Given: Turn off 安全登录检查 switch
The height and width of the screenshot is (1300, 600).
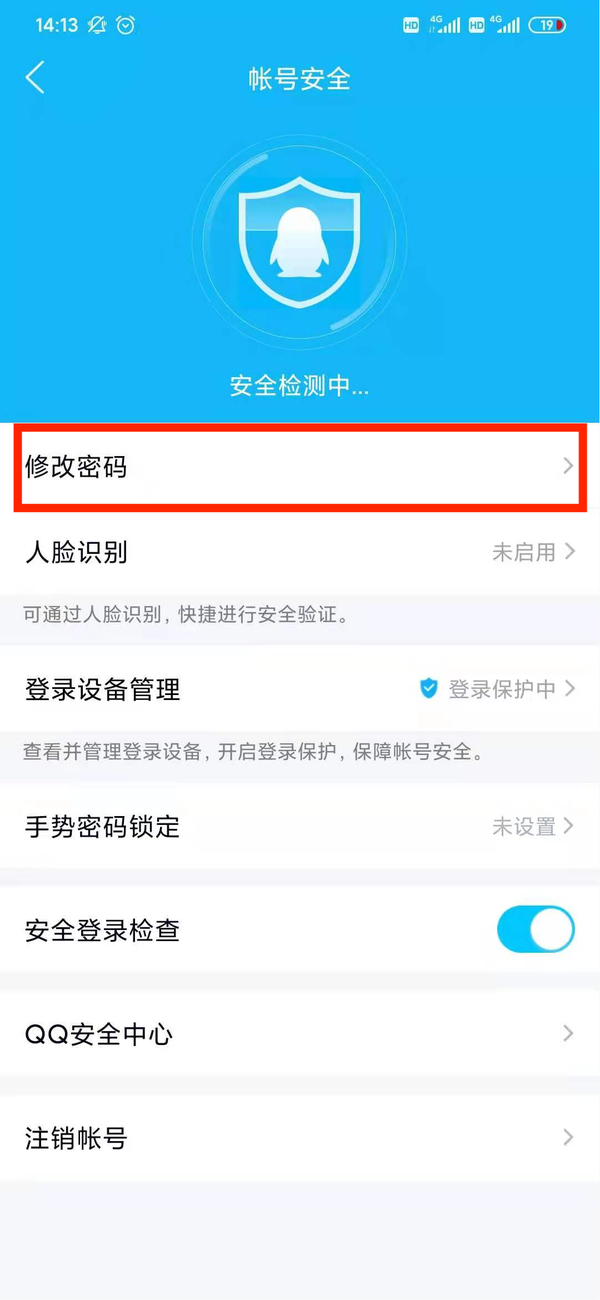Looking at the screenshot, I should coord(535,931).
